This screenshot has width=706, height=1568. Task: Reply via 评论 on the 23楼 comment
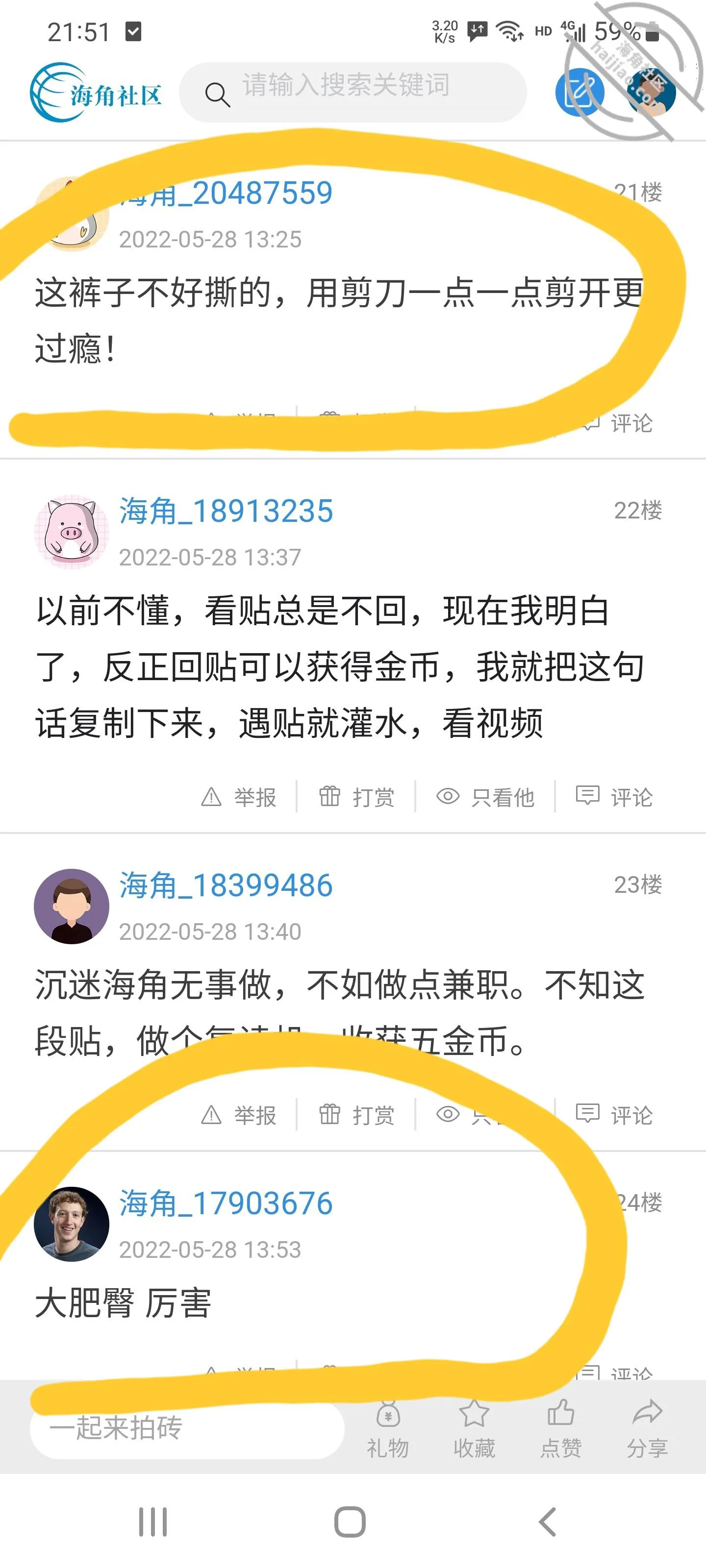(615, 1115)
